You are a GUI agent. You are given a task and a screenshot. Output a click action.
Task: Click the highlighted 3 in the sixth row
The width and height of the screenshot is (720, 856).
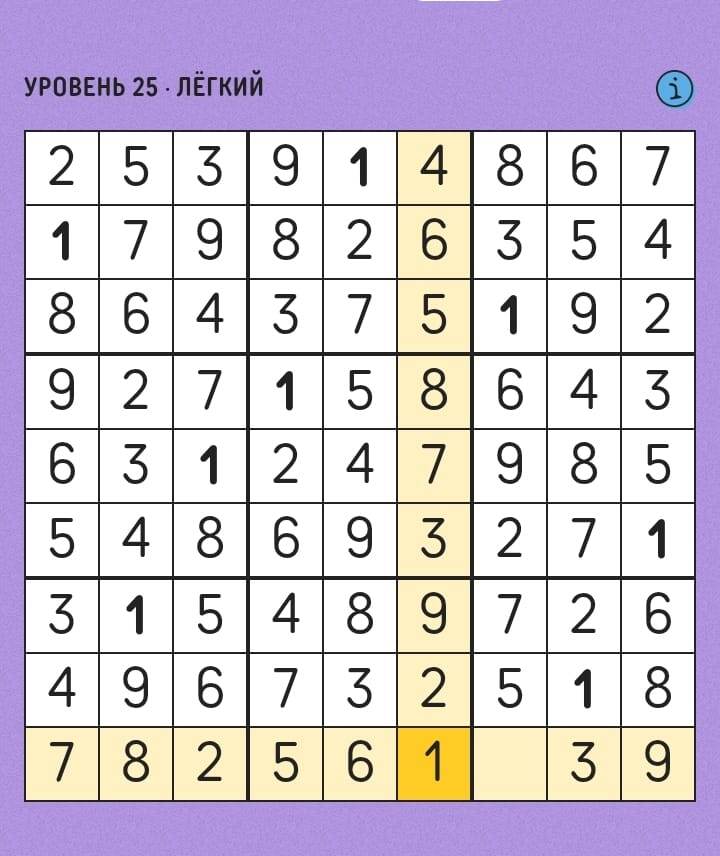click(x=434, y=537)
